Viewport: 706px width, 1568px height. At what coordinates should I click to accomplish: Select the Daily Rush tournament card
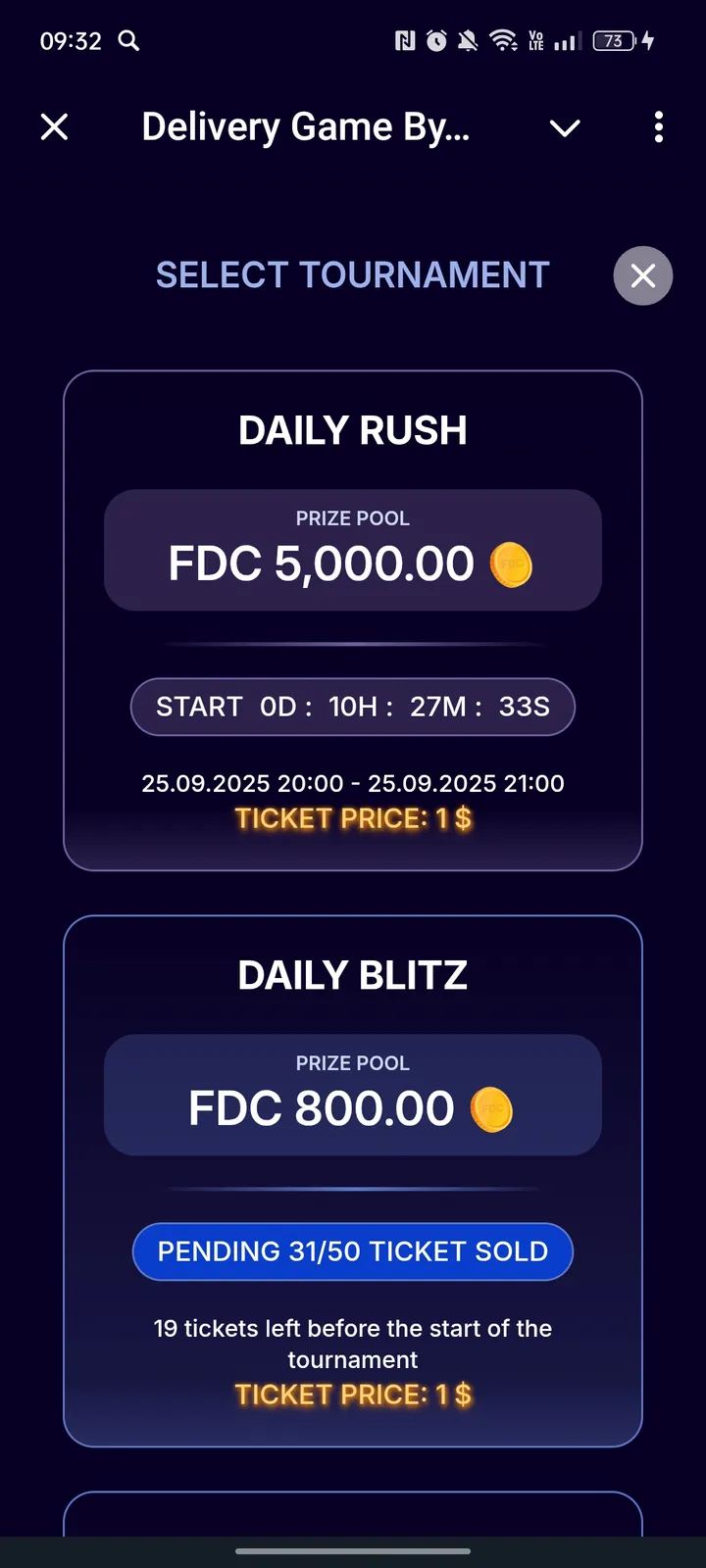pos(353,619)
